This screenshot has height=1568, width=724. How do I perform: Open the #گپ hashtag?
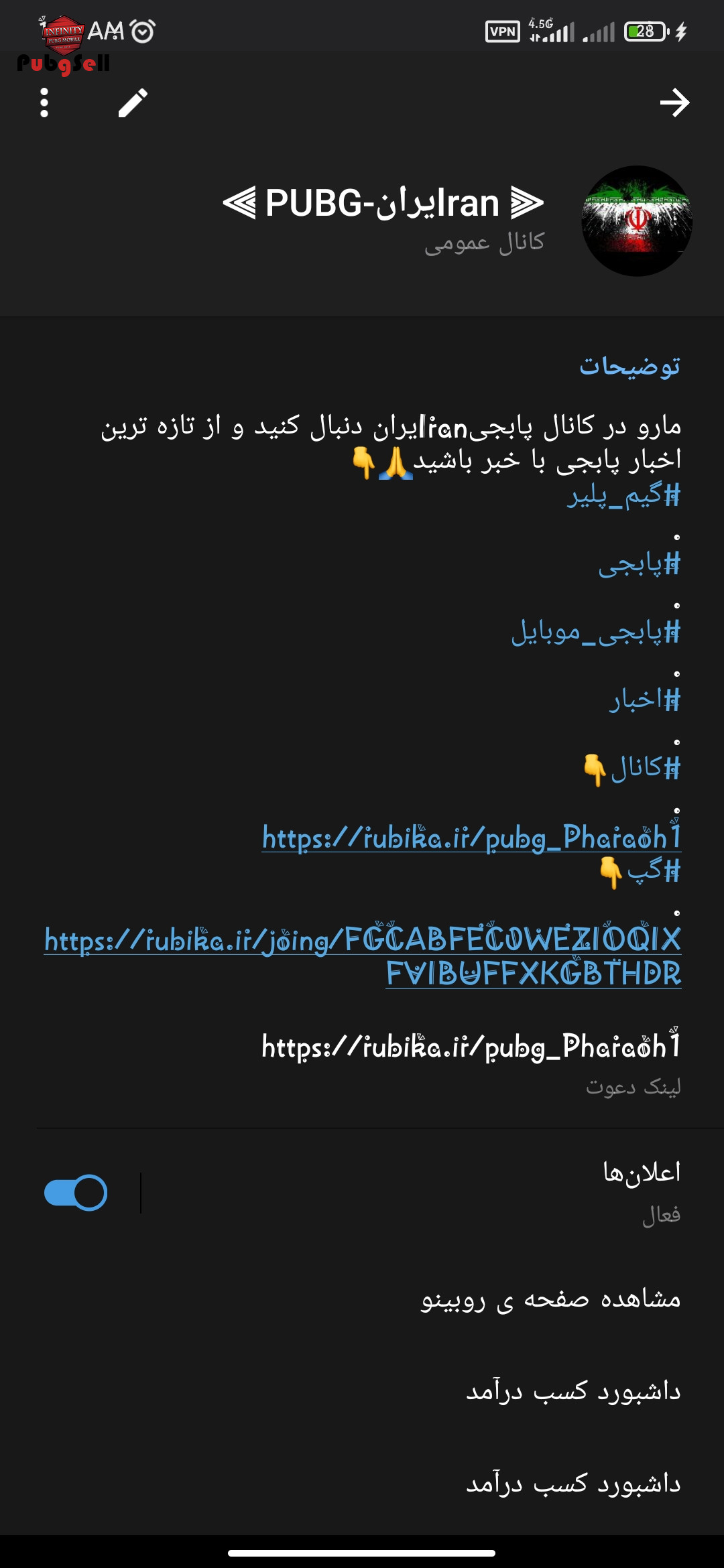point(654,870)
